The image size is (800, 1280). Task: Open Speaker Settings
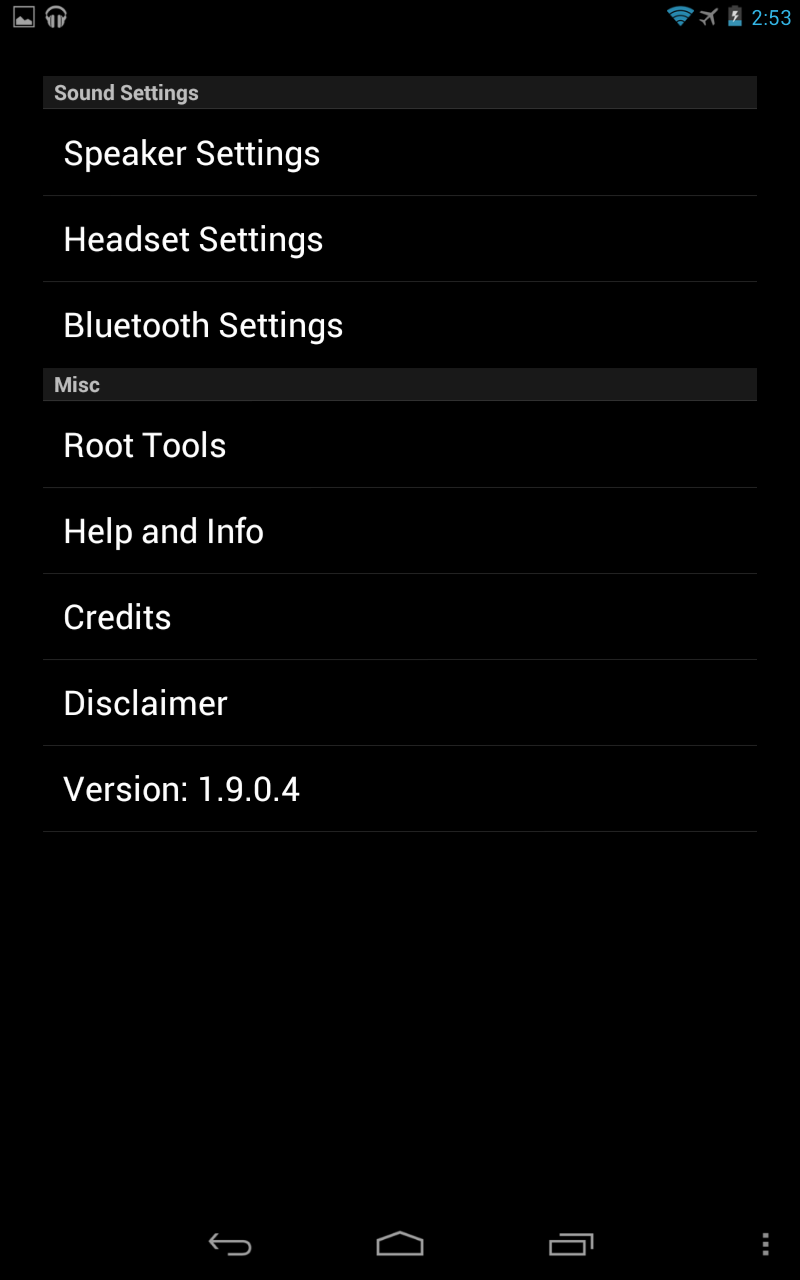pyautogui.click(x=400, y=153)
